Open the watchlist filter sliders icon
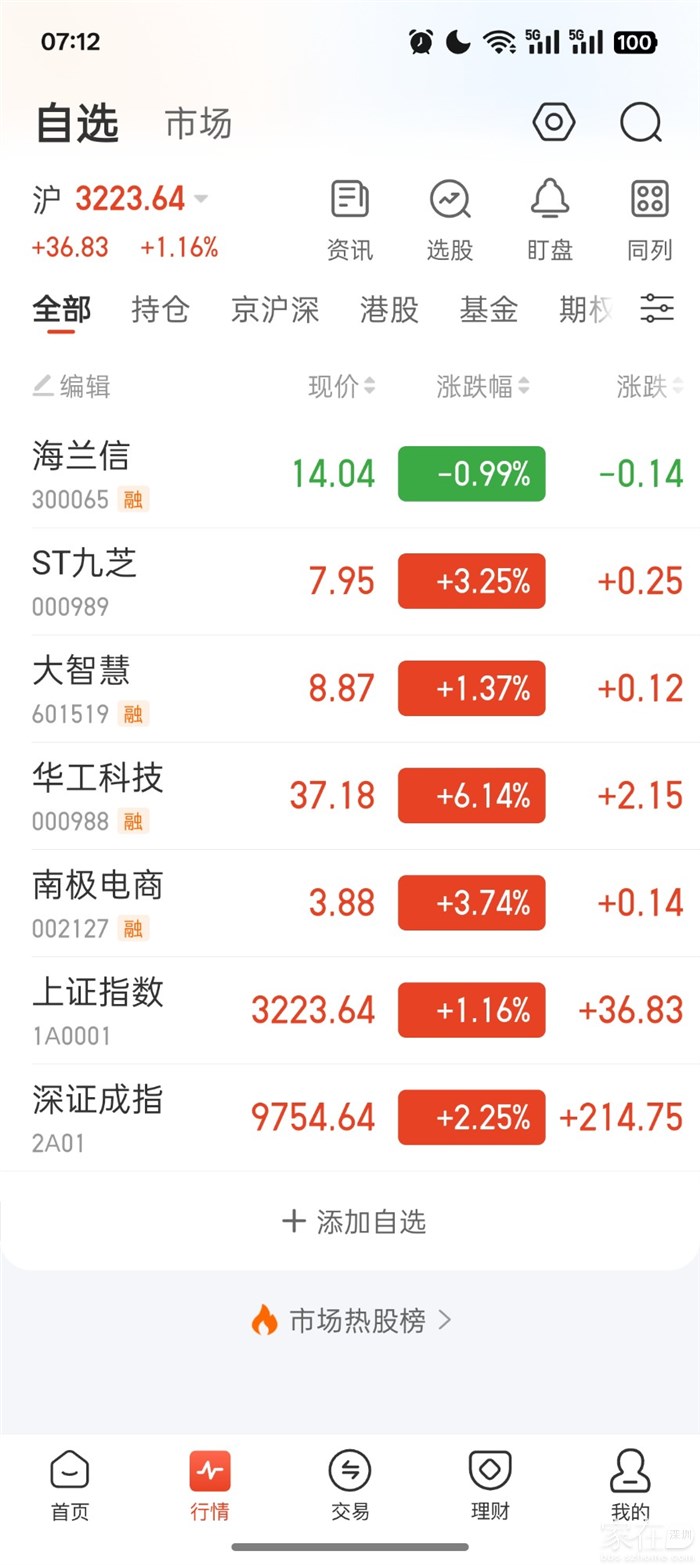 click(657, 309)
